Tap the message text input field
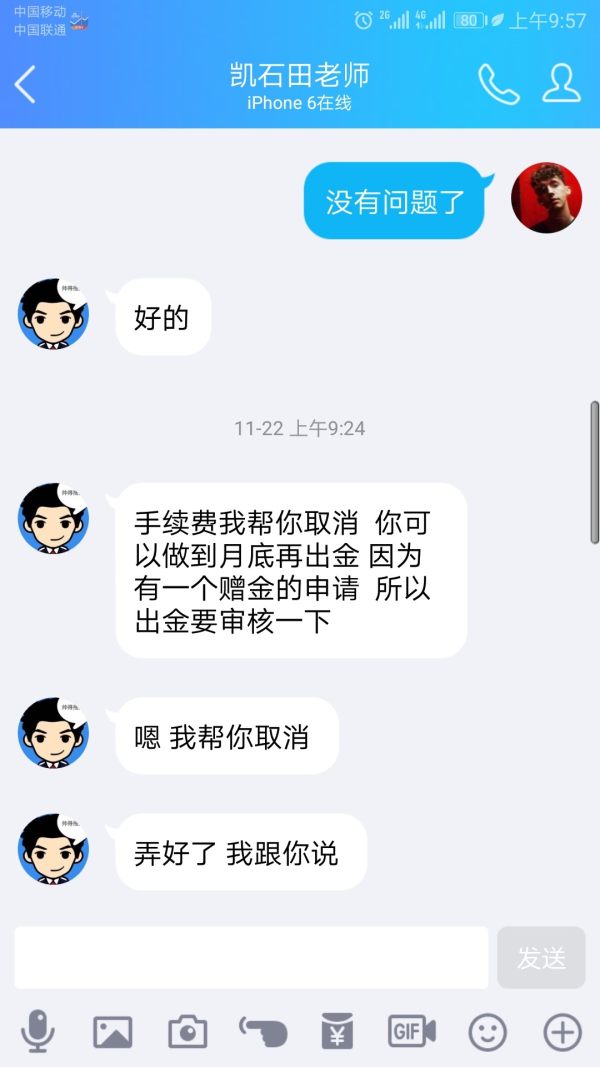600x1067 pixels. coord(250,958)
